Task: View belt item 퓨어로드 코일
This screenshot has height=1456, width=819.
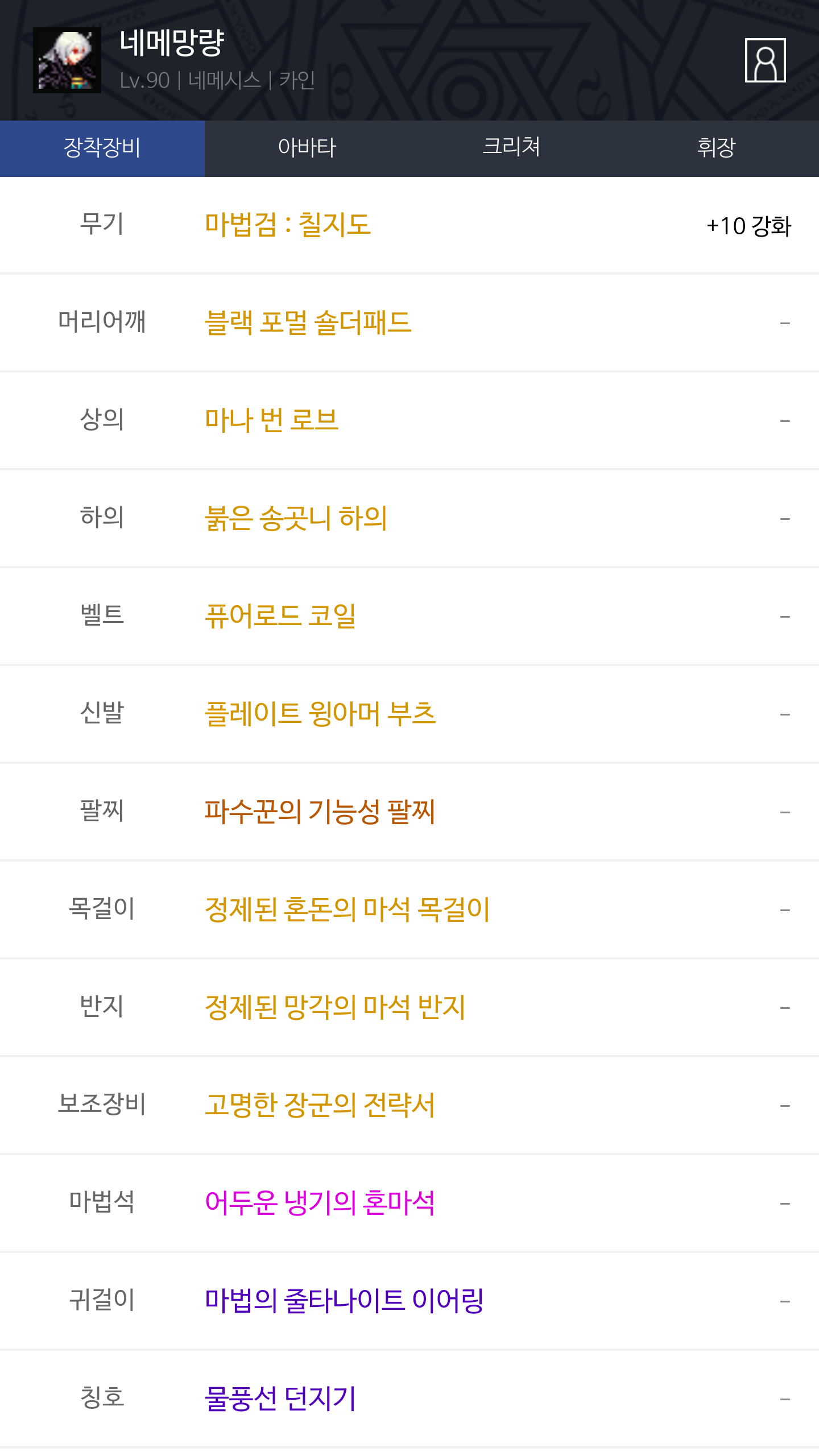Action: tap(280, 616)
